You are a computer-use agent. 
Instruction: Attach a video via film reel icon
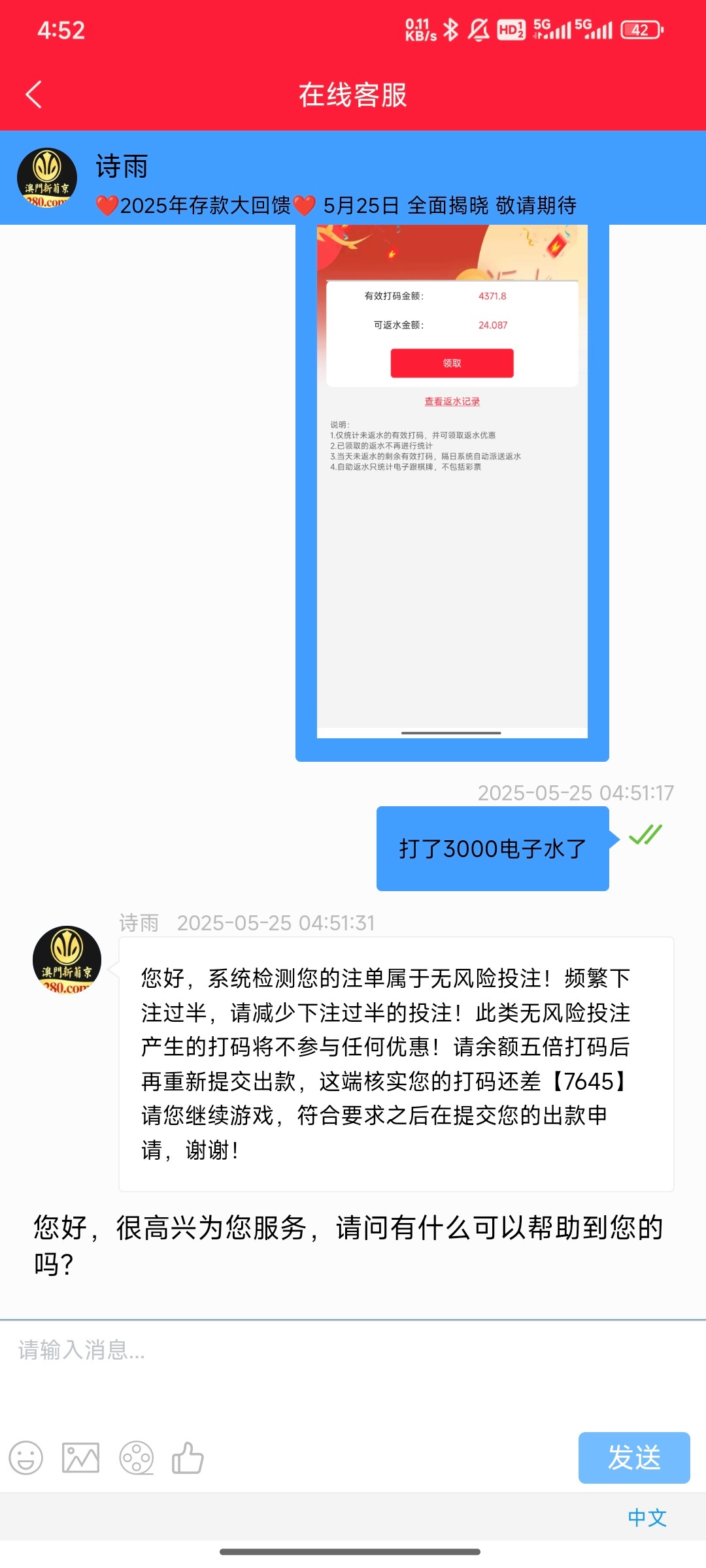pos(136,1458)
